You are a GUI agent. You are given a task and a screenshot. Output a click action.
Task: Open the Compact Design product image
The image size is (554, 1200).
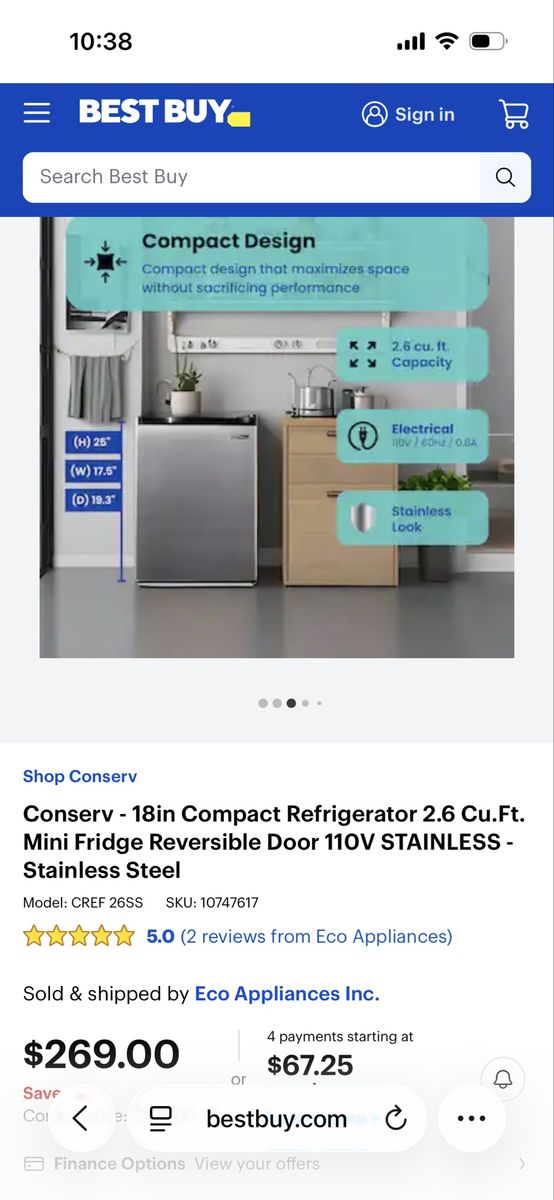pyautogui.click(x=277, y=437)
